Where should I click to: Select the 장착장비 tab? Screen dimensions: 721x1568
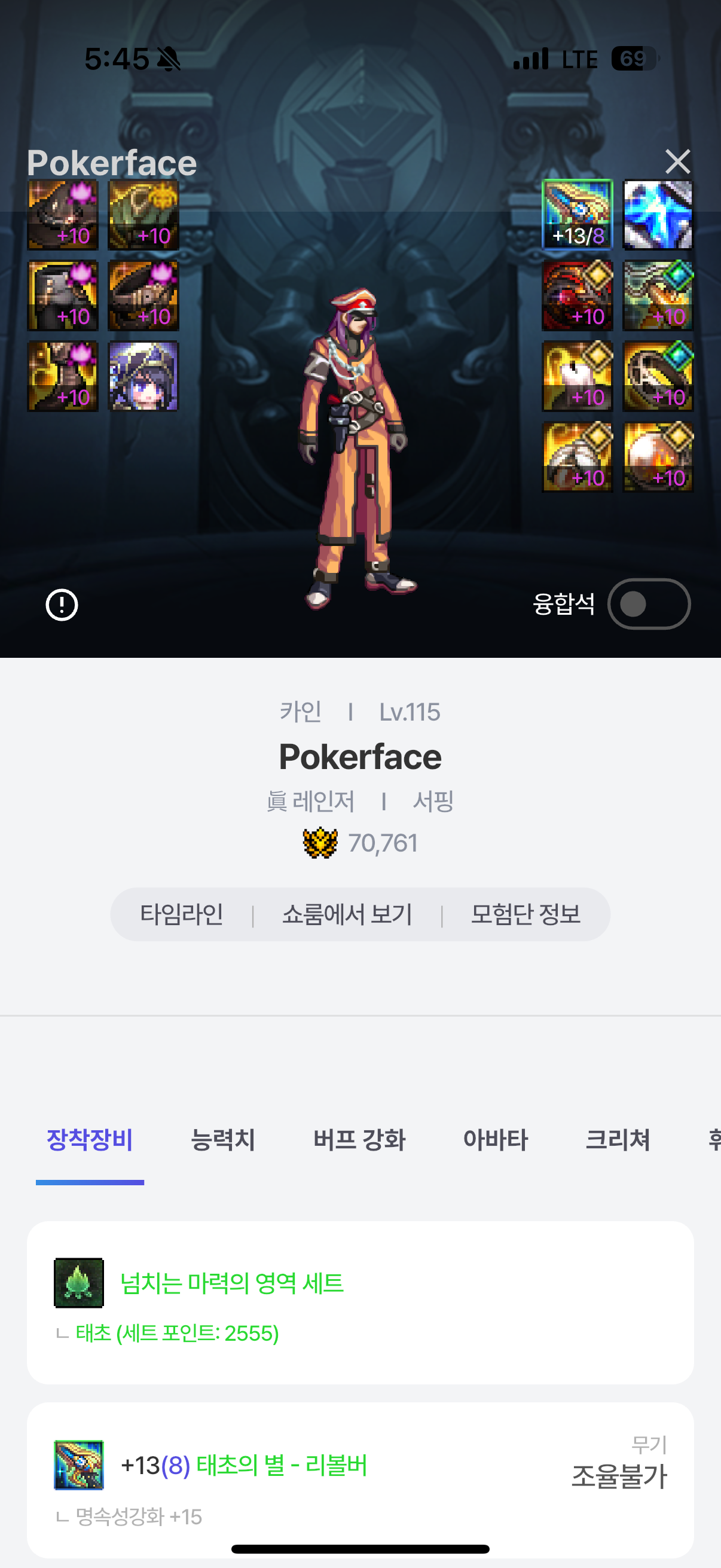(x=90, y=1139)
